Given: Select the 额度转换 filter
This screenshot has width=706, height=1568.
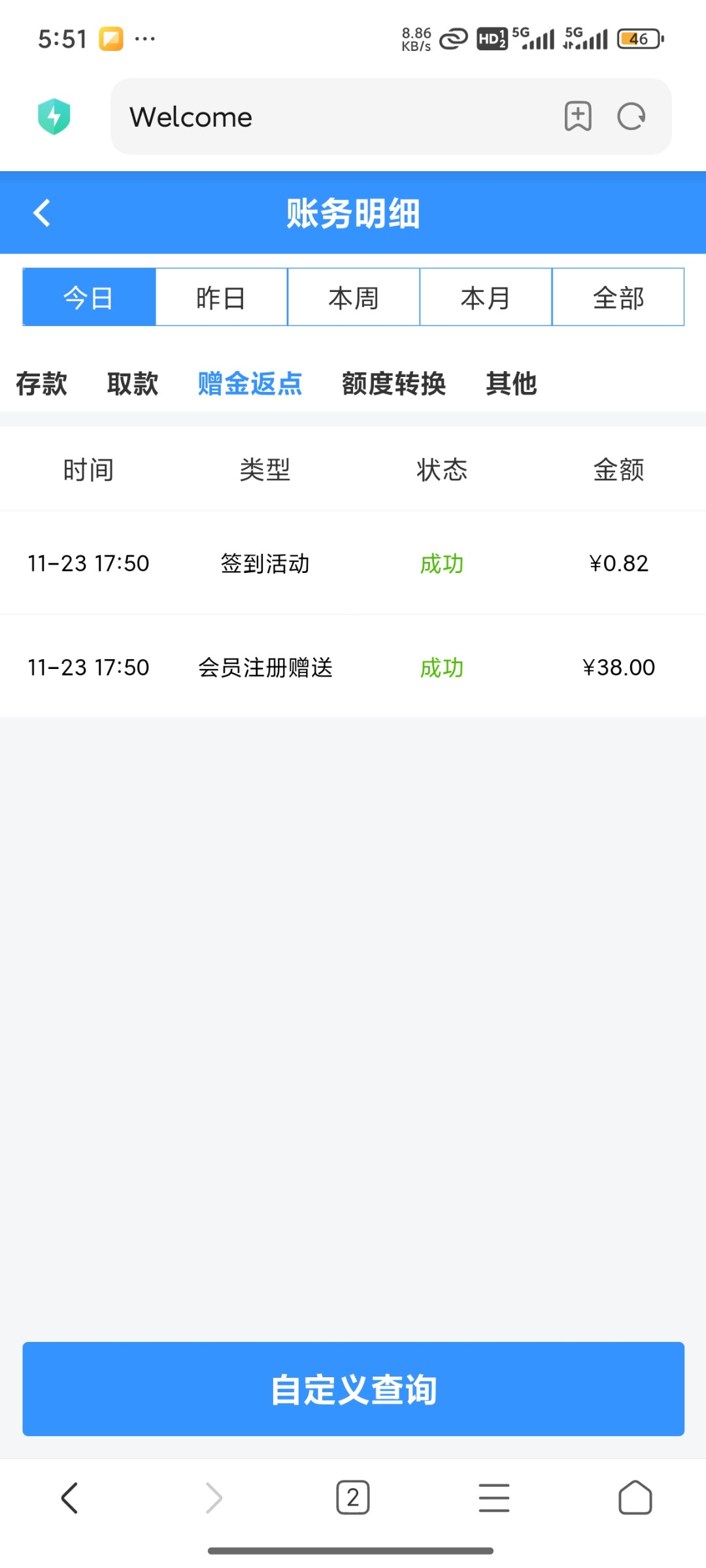Looking at the screenshot, I should point(394,384).
